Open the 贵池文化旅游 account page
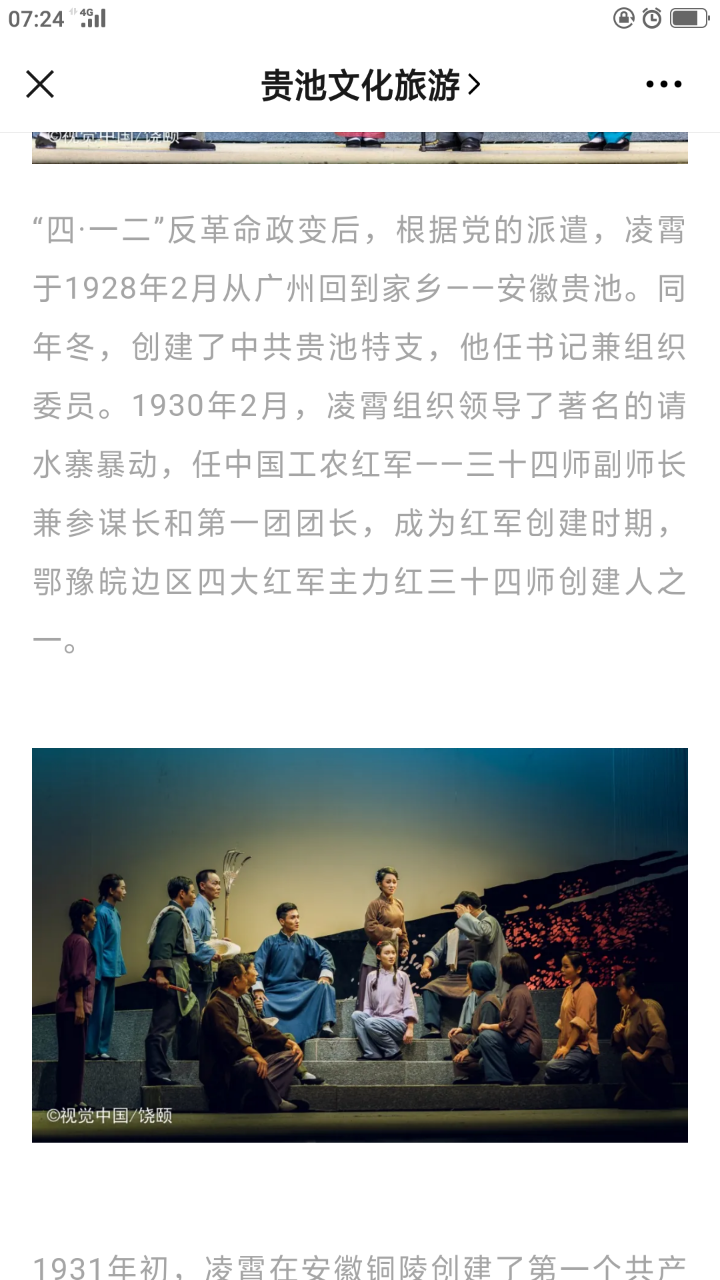 click(370, 85)
